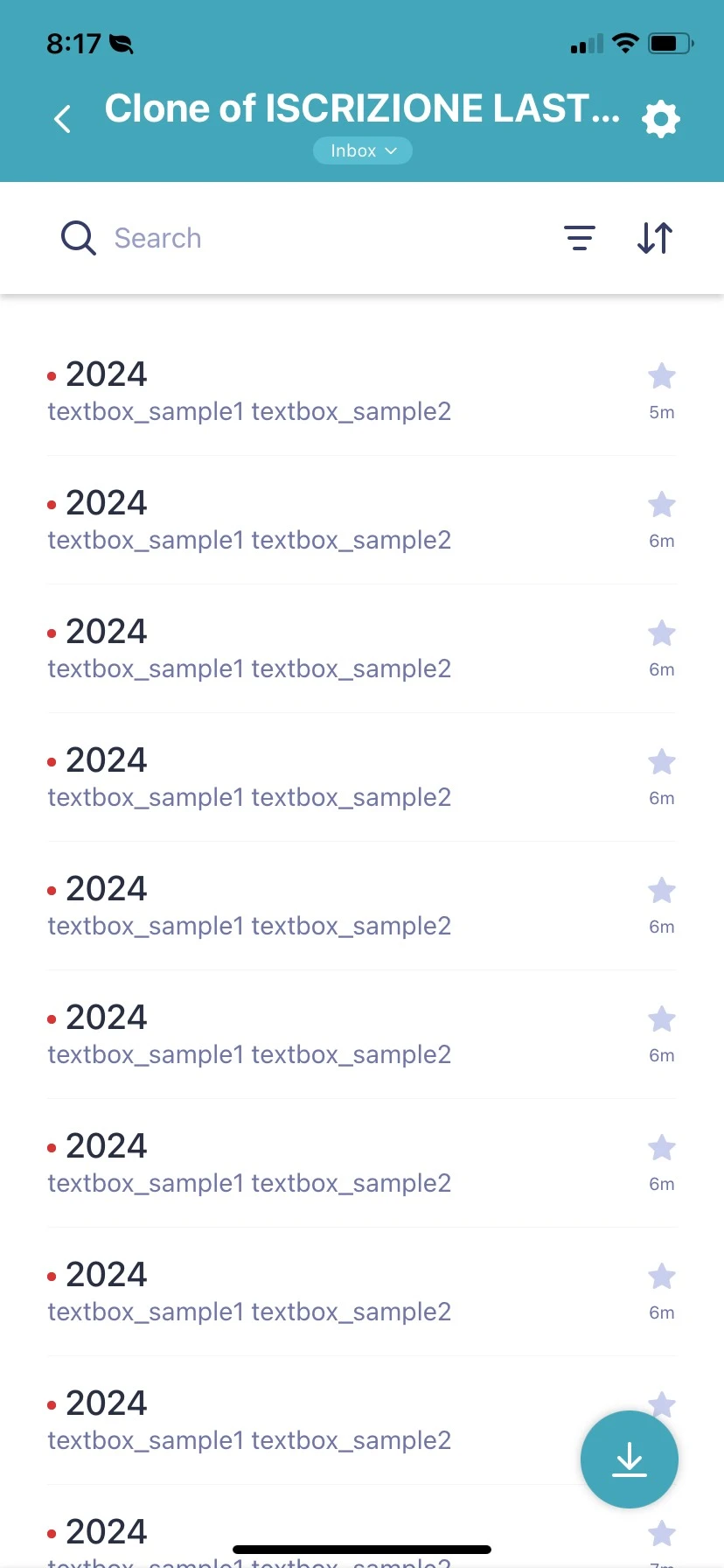Tap the floating download button
The height and width of the screenshot is (1568, 724).
coord(629,1459)
